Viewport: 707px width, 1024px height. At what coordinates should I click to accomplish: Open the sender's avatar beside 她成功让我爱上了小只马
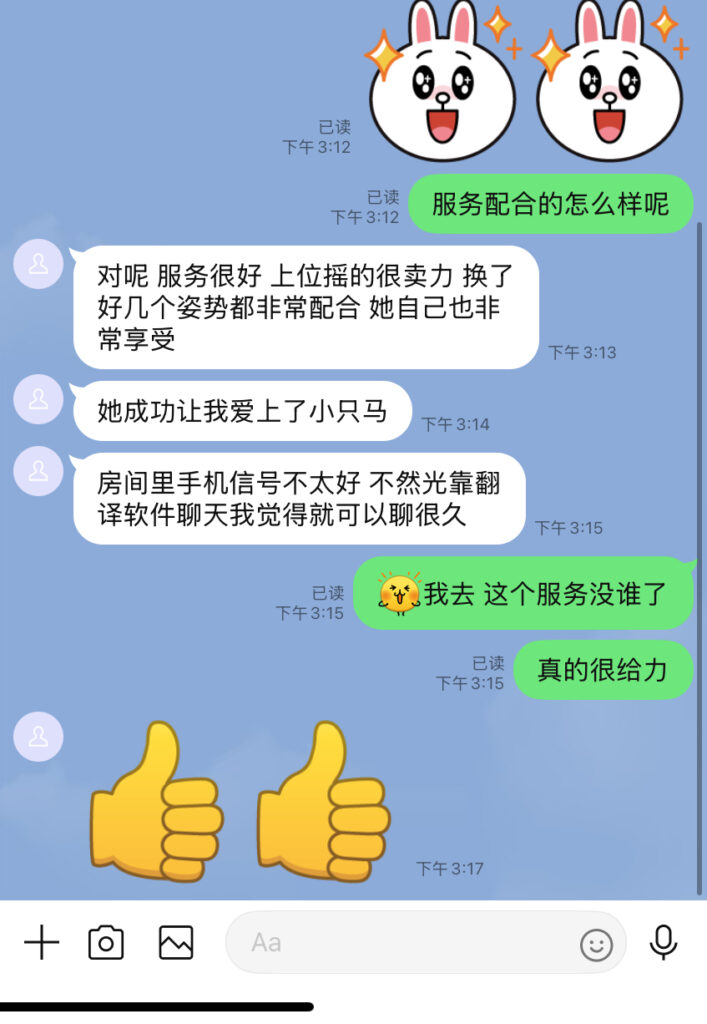pyautogui.click(x=38, y=400)
